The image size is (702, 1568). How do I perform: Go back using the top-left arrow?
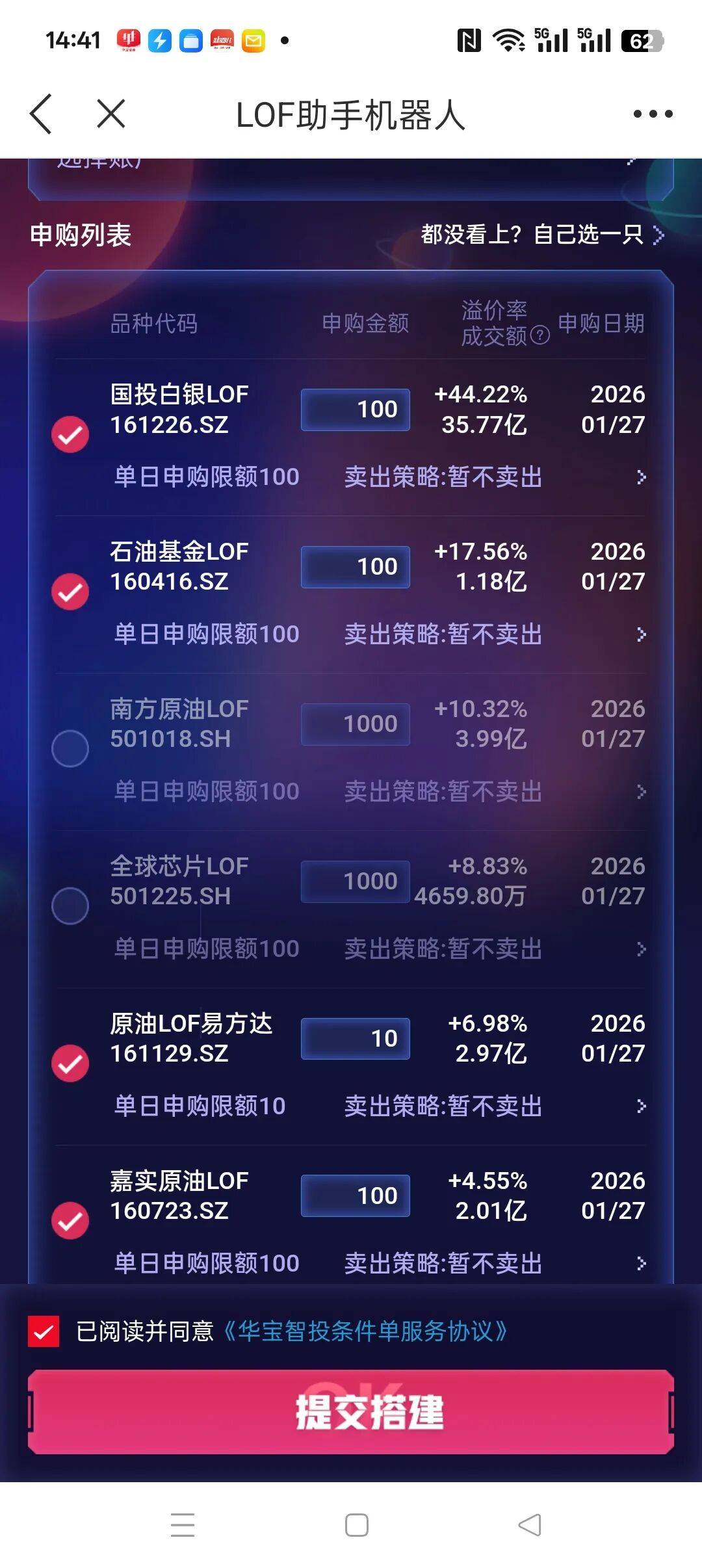pyautogui.click(x=41, y=114)
